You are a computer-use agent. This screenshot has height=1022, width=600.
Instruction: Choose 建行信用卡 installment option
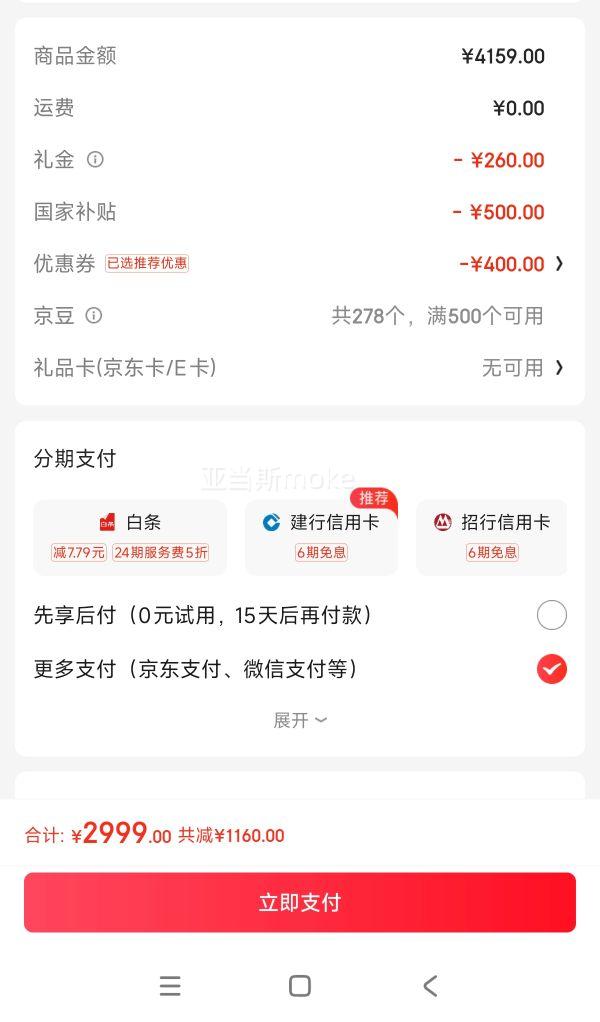pos(321,537)
